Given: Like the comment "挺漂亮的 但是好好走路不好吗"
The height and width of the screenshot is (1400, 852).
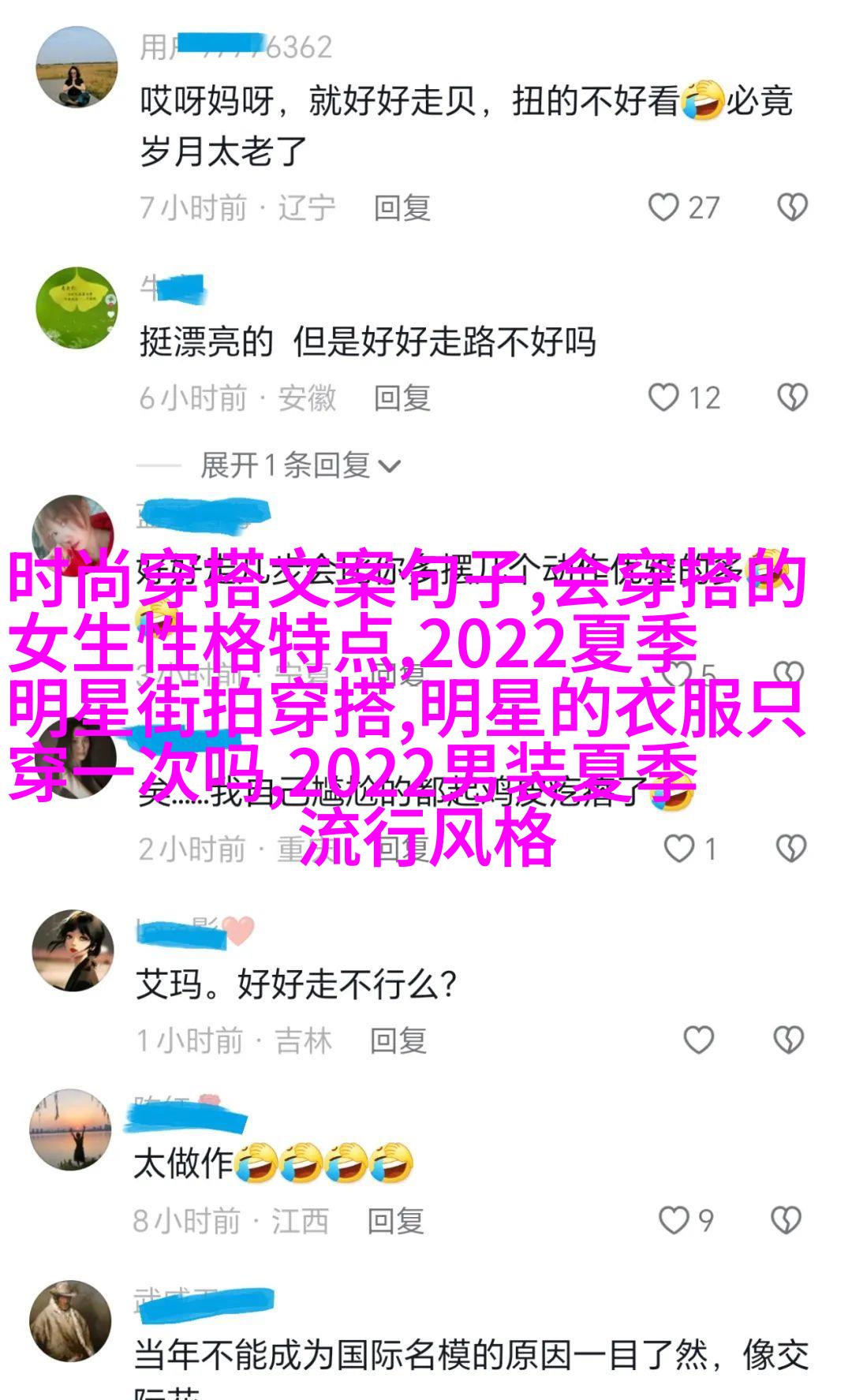Looking at the screenshot, I should 663,398.
